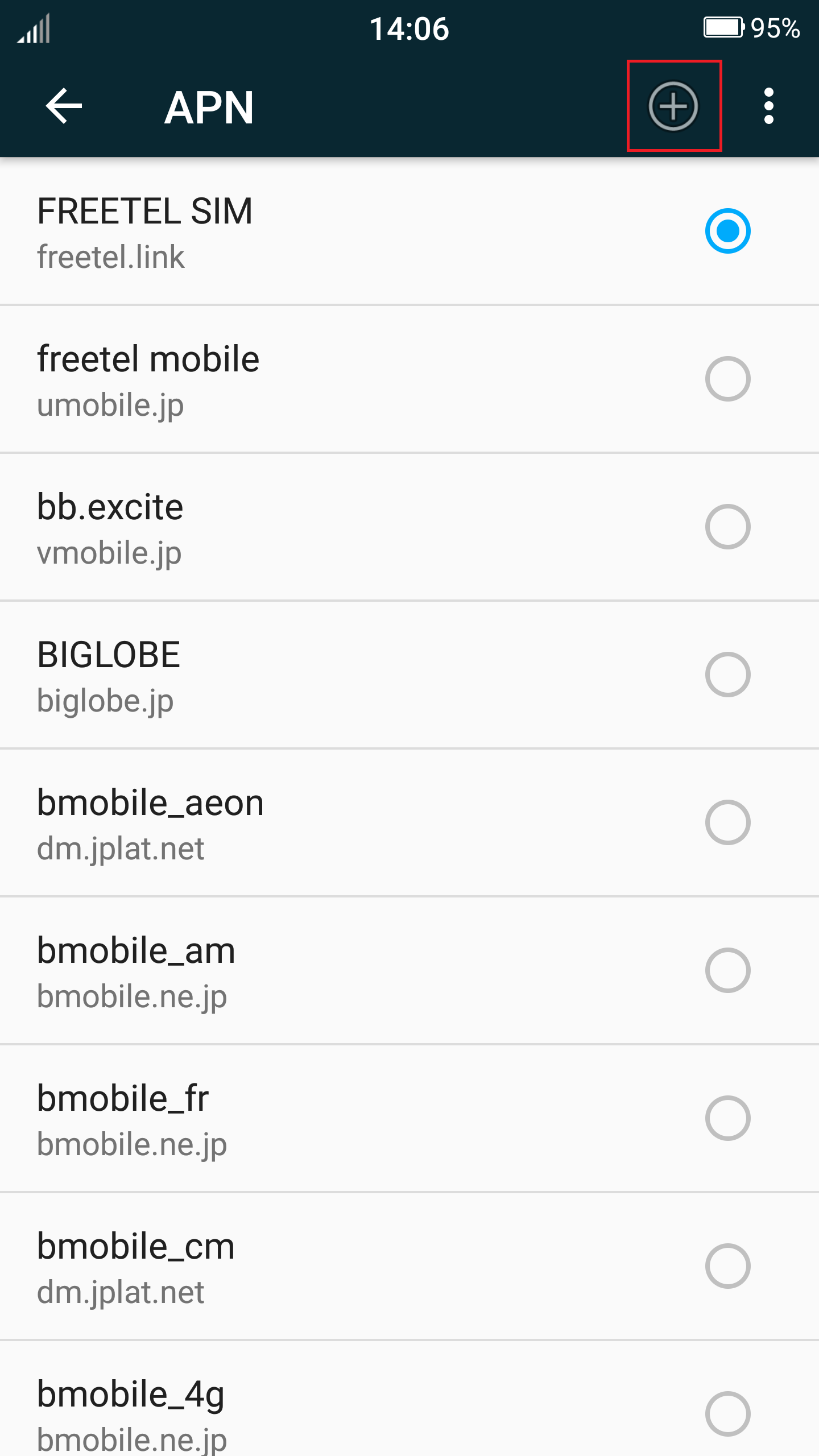Select the bb.excite radio button
This screenshot has width=819, height=1456.
coord(727,527)
